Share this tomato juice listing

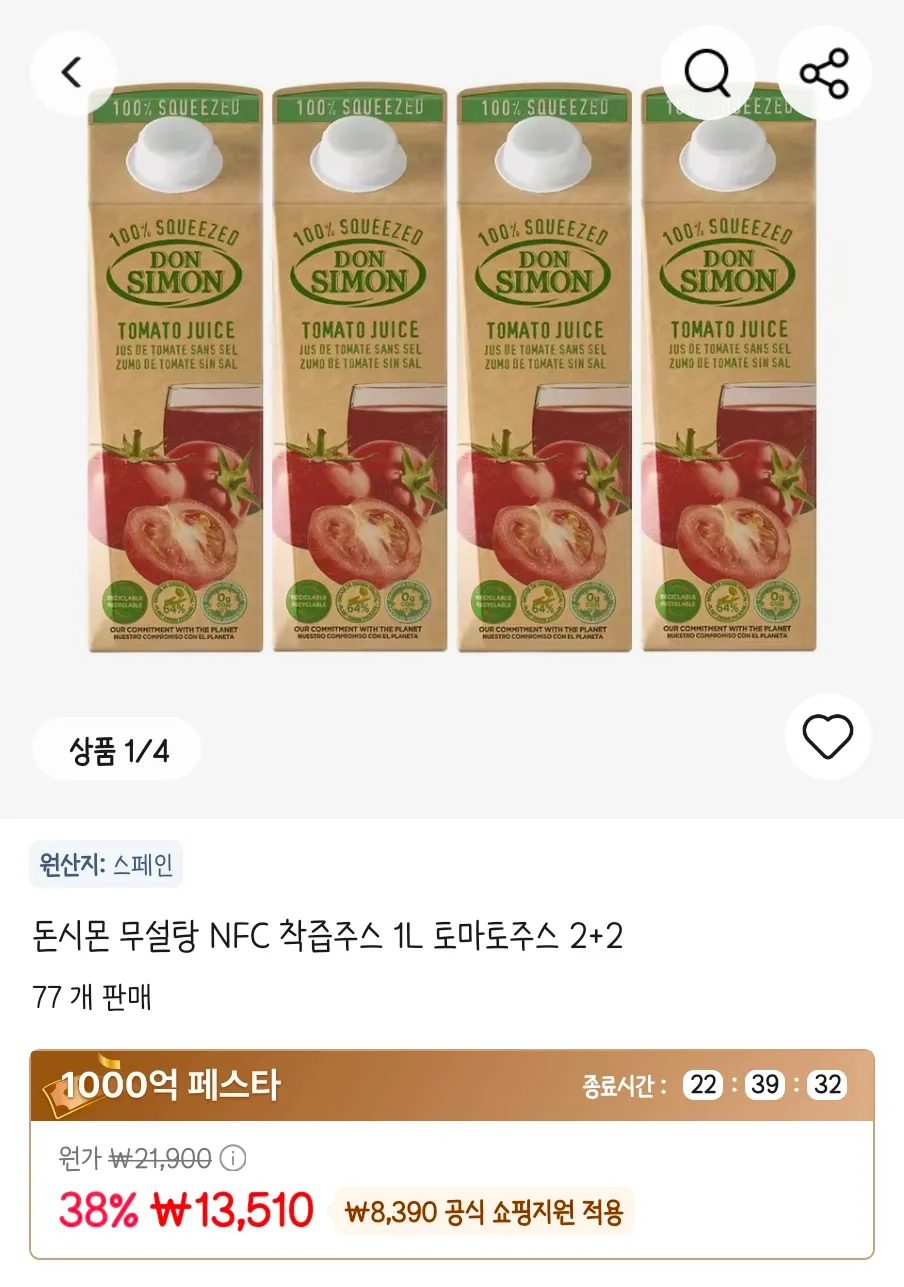(824, 72)
